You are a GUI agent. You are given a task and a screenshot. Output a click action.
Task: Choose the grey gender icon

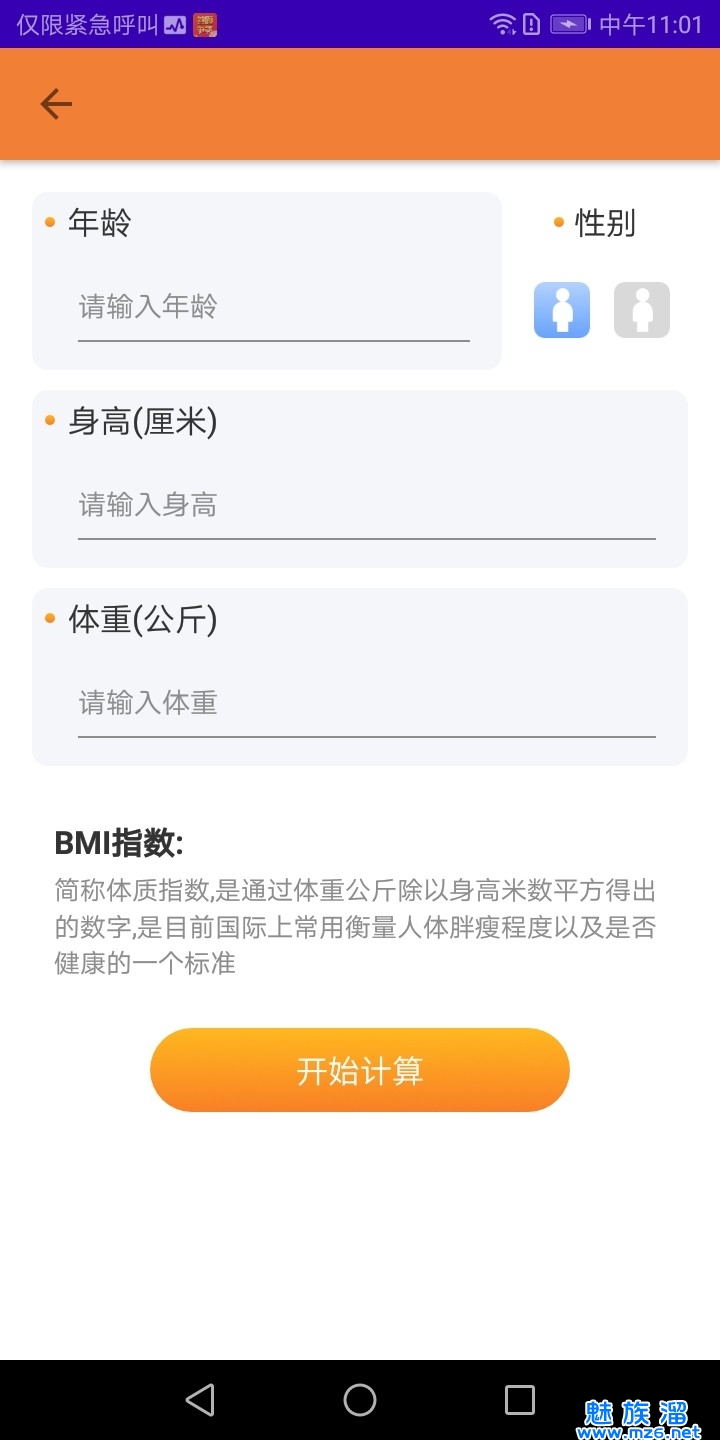(642, 310)
